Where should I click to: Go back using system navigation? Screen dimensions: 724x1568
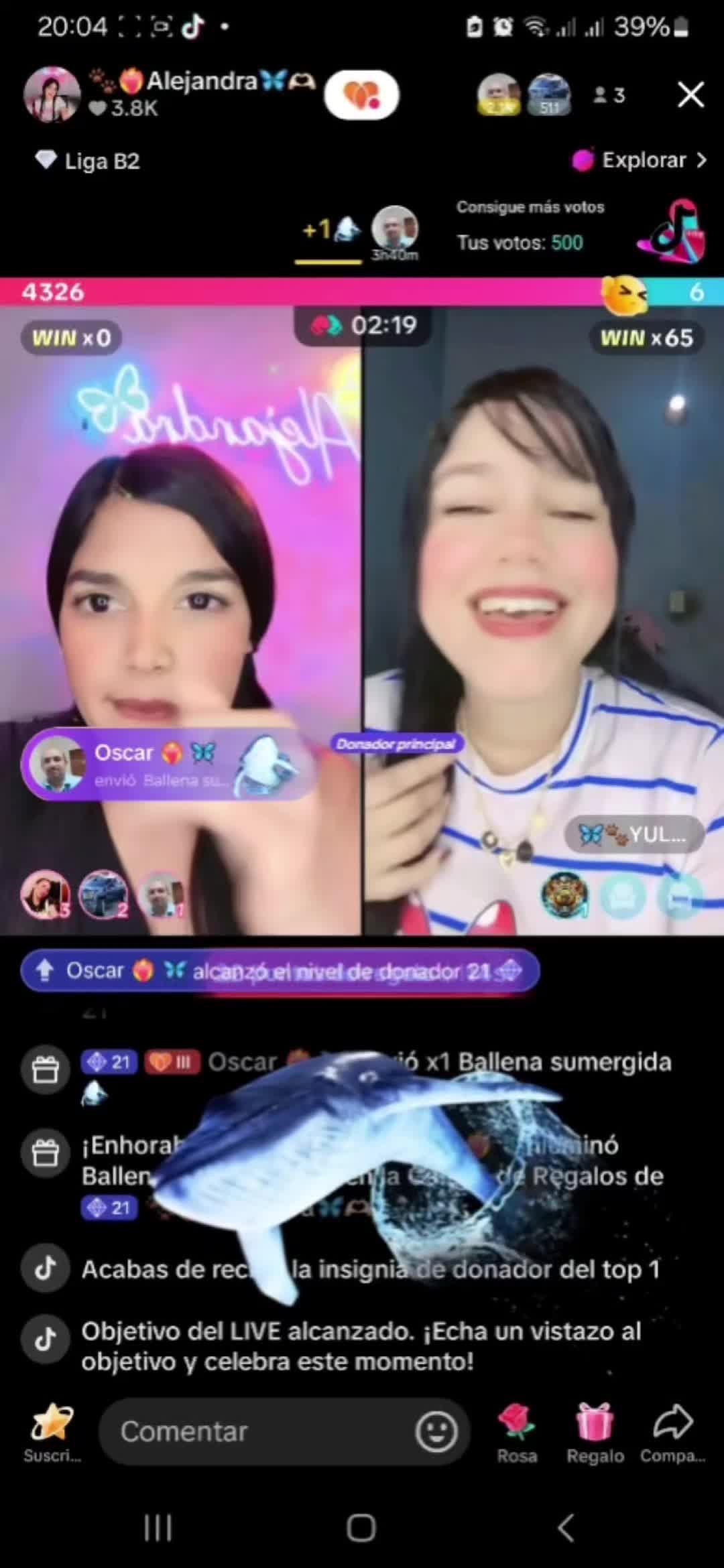point(565,1528)
